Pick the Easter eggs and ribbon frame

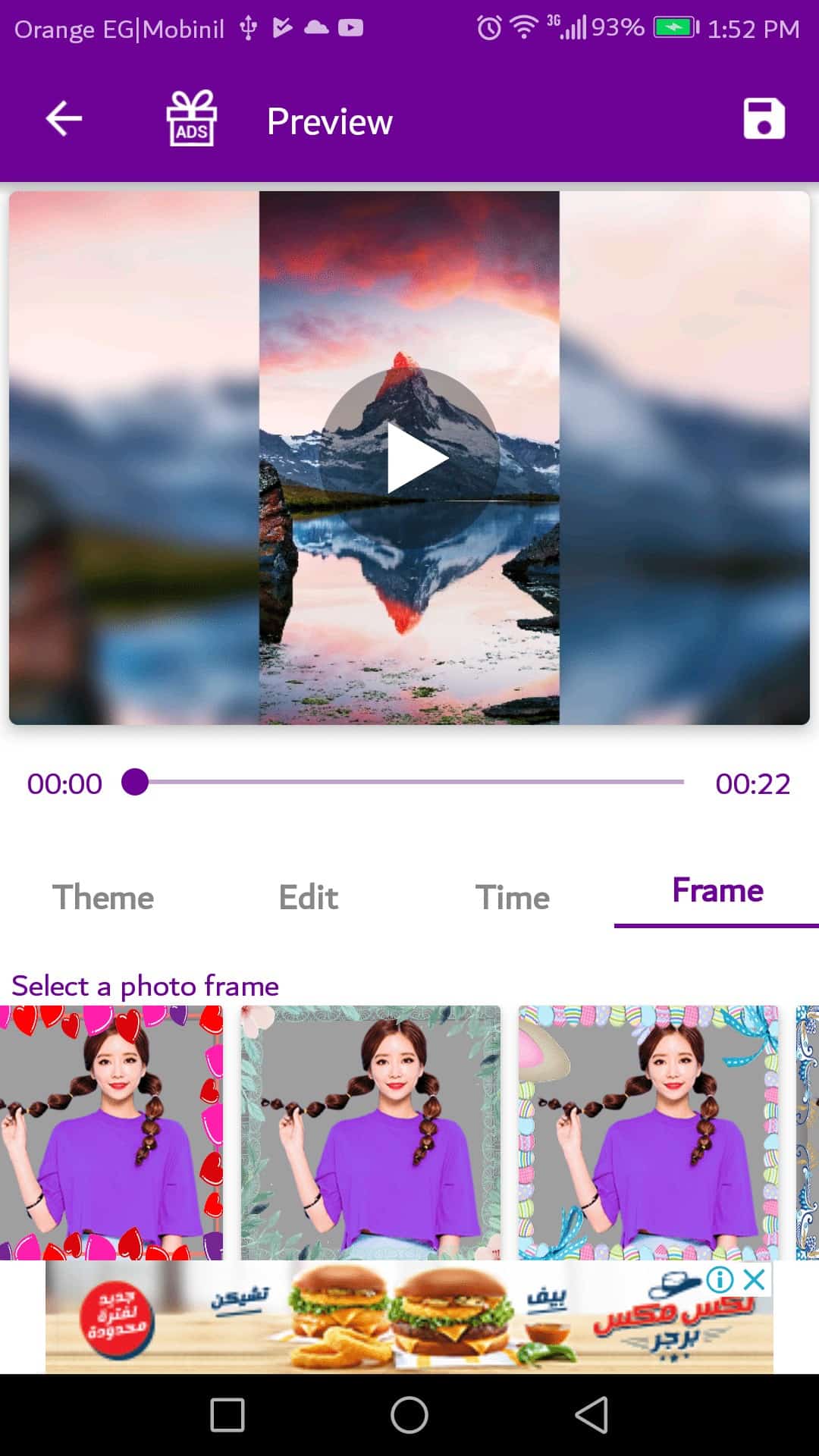[648, 1132]
